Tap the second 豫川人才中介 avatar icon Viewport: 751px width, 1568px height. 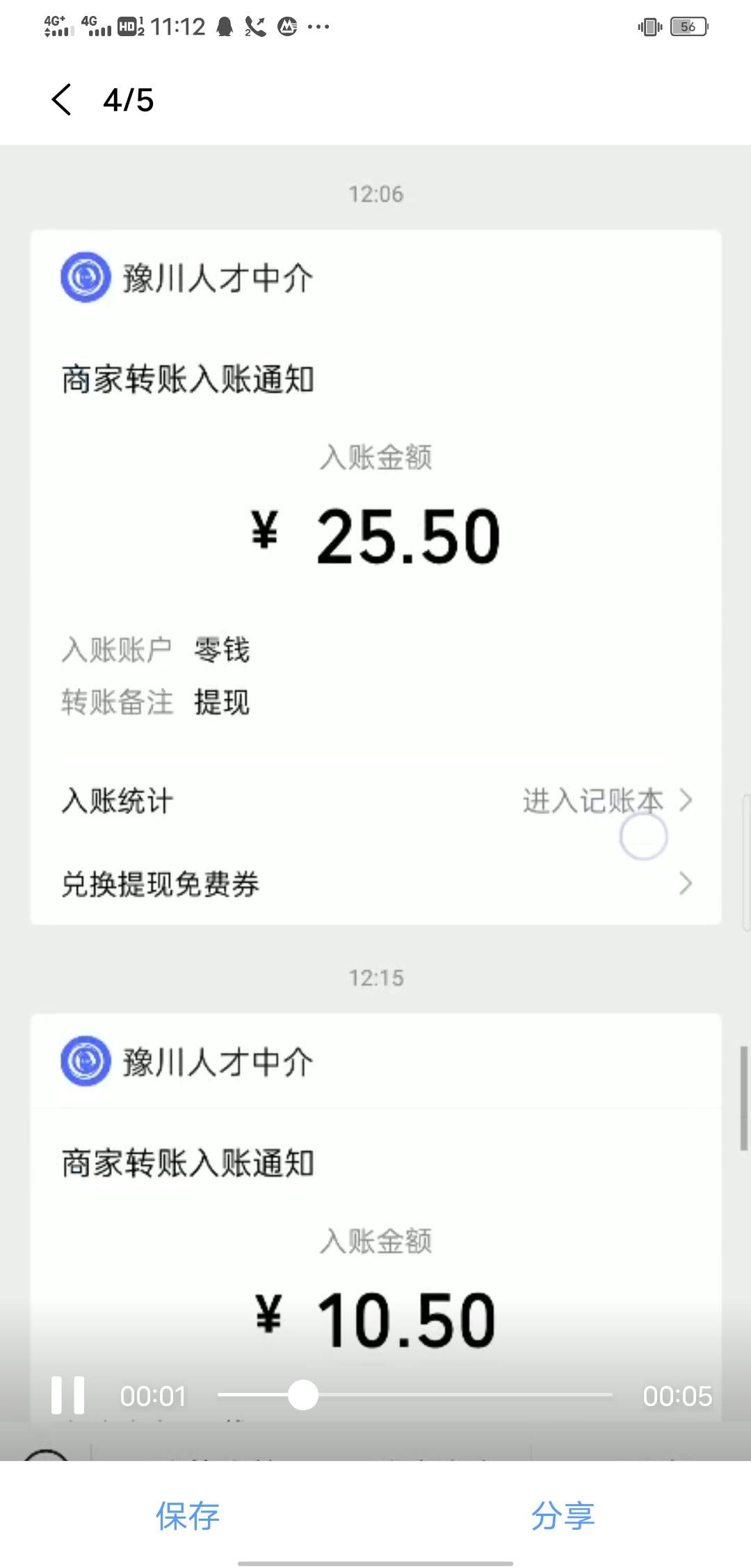[84, 1061]
